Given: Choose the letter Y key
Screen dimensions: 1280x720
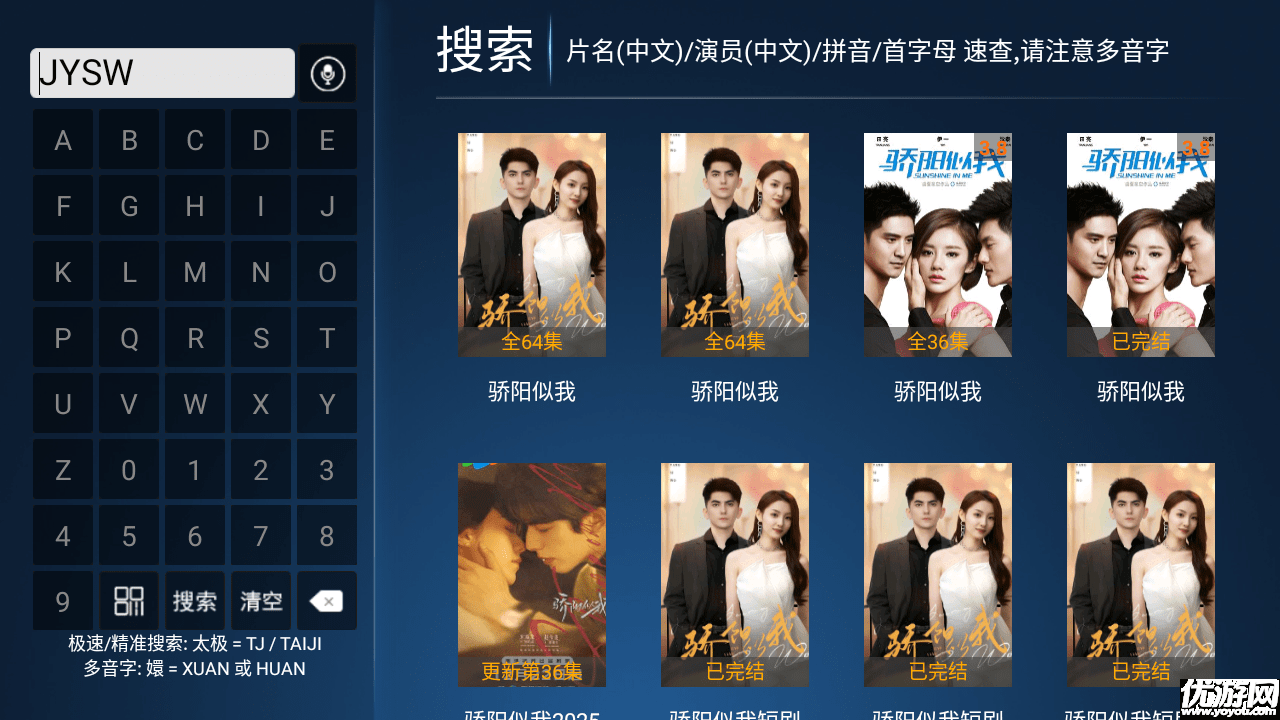Looking at the screenshot, I should coord(326,404).
